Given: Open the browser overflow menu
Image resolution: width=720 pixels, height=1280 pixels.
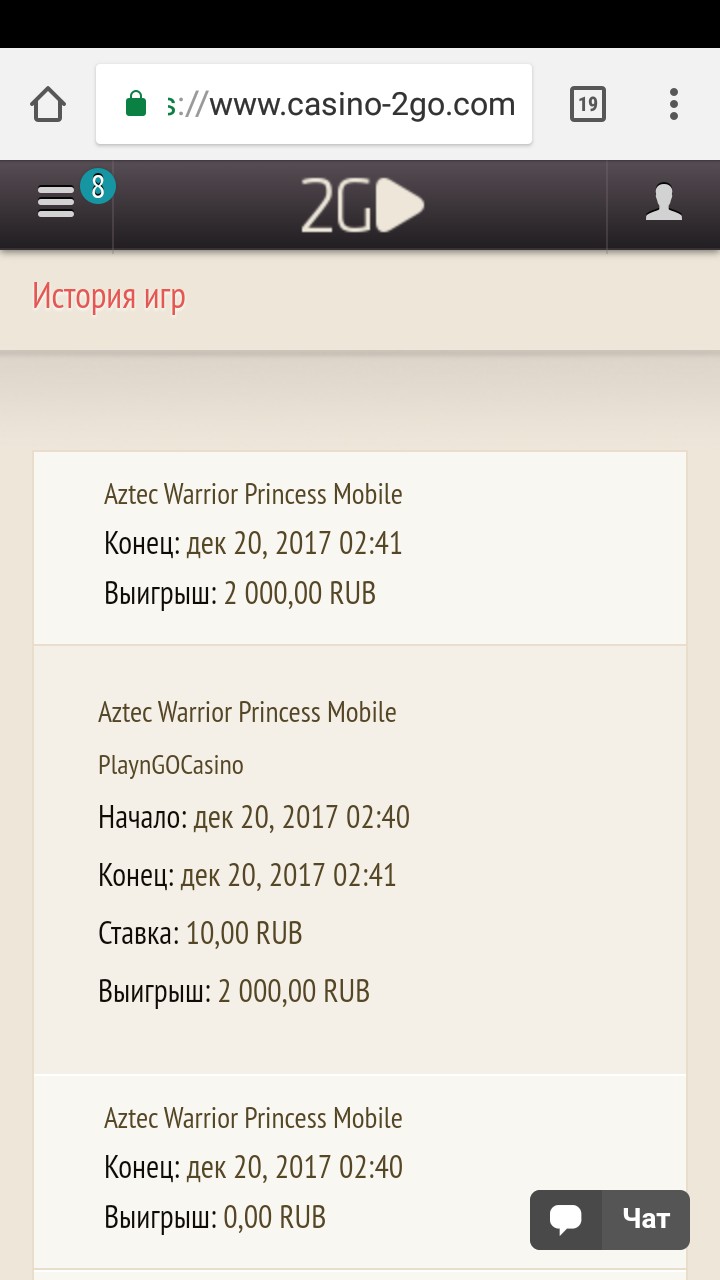Looking at the screenshot, I should point(673,104).
